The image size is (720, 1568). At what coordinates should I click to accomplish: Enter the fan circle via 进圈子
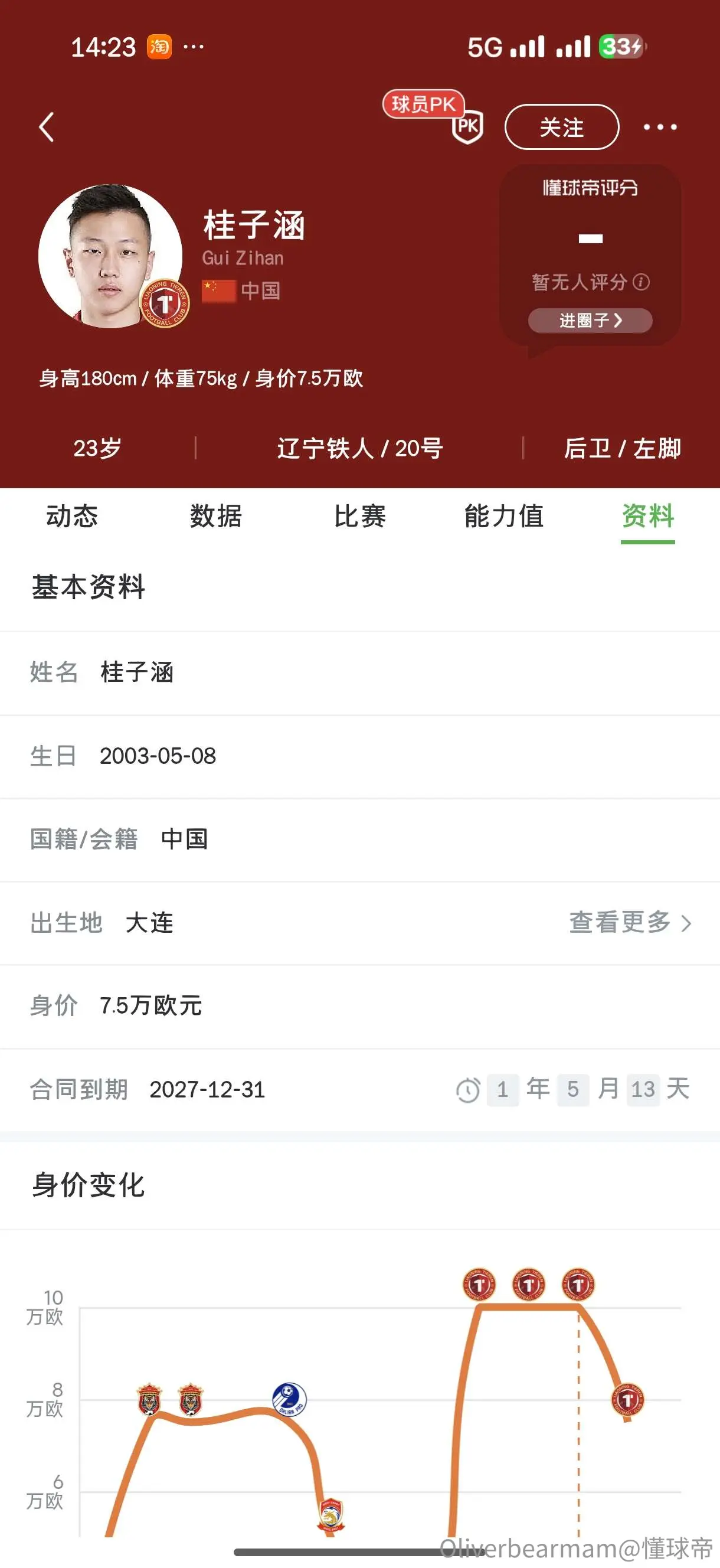coord(590,320)
